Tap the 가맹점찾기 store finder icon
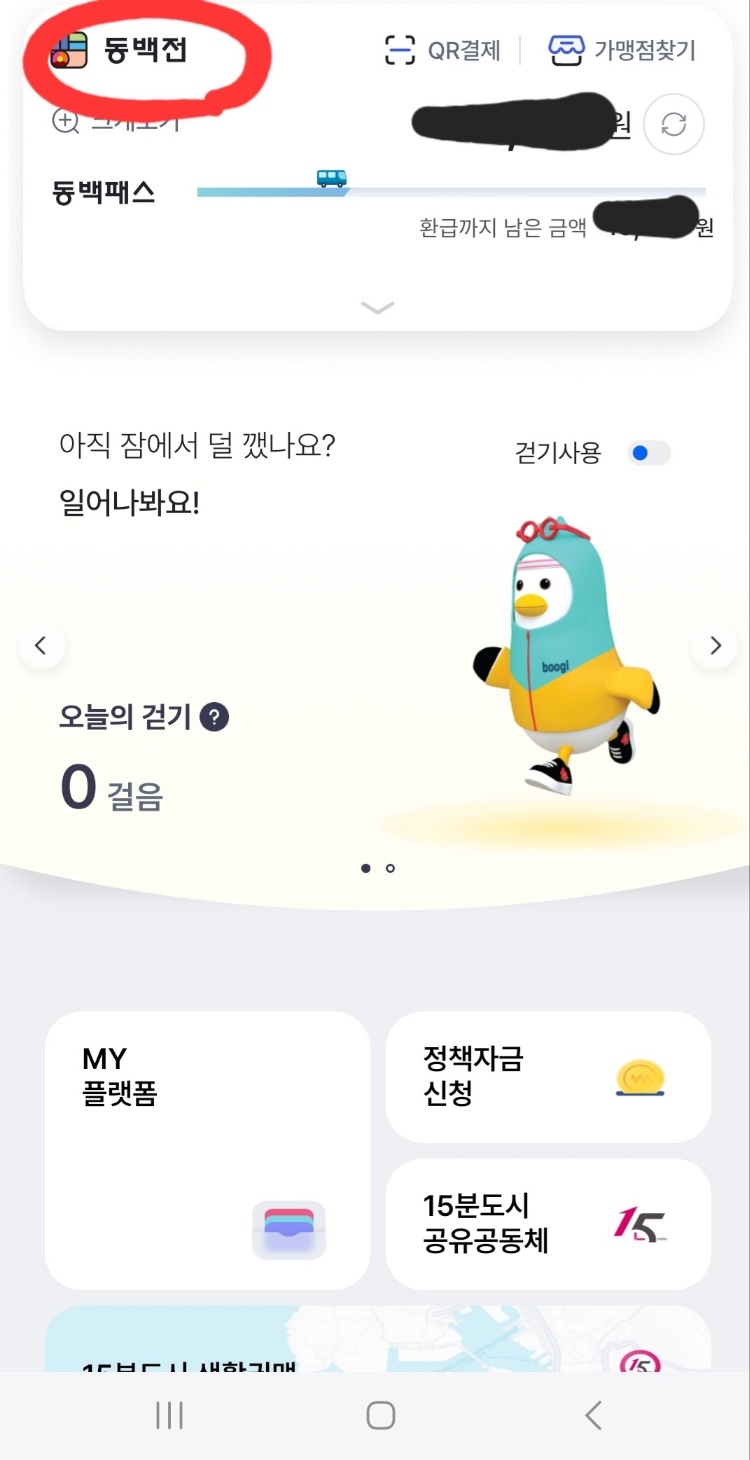750x1460 pixels. [566, 50]
